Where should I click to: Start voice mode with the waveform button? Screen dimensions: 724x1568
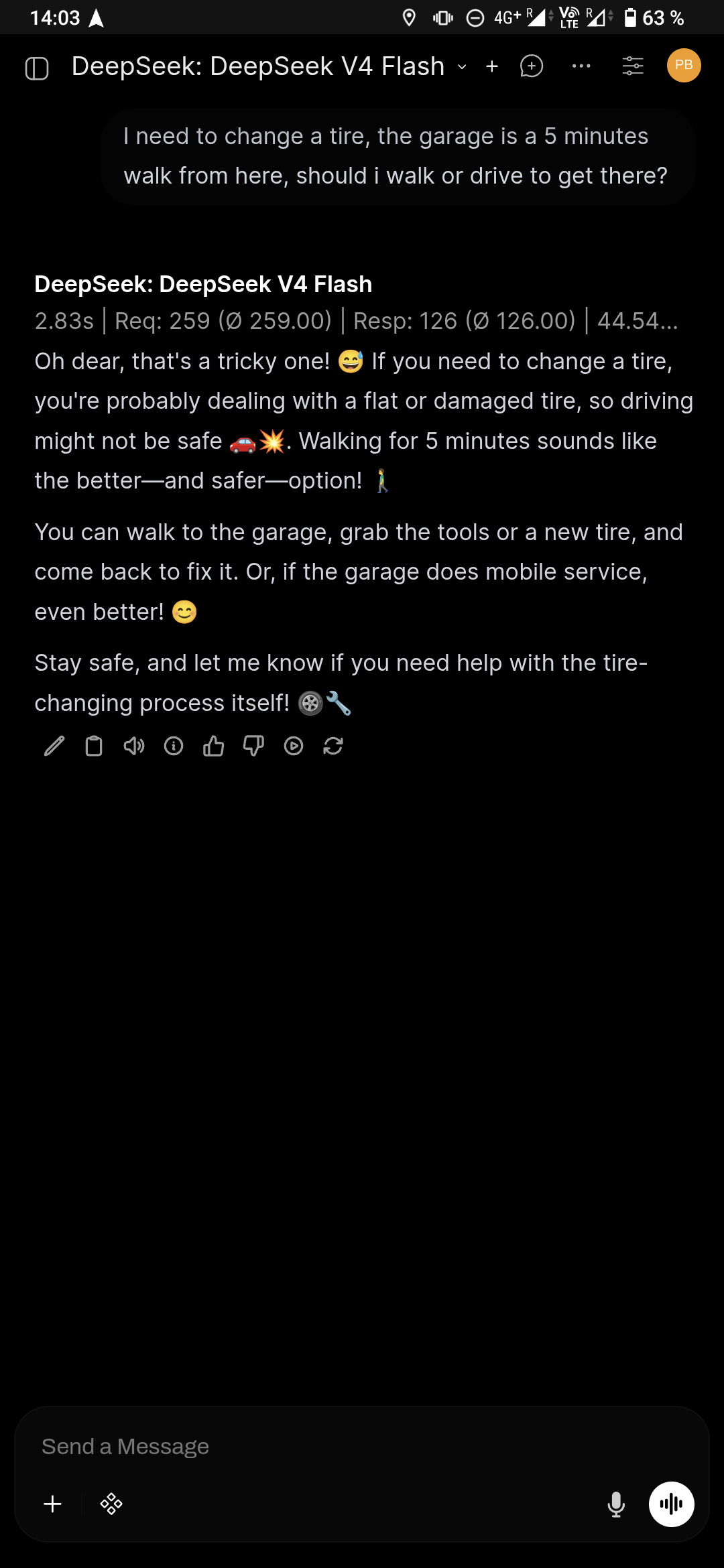(x=671, y=1504)
